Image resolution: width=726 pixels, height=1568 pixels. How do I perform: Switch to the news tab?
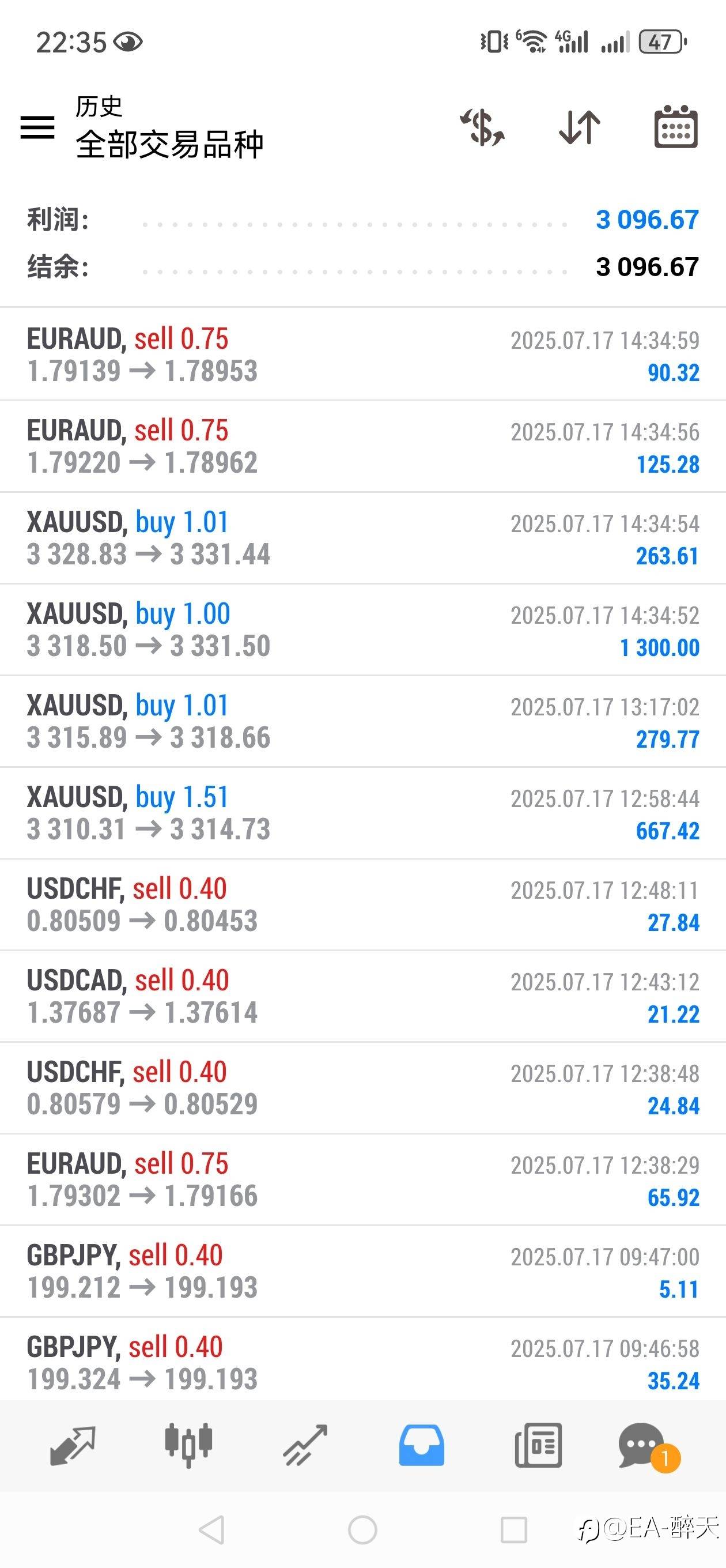[538, 1445]
